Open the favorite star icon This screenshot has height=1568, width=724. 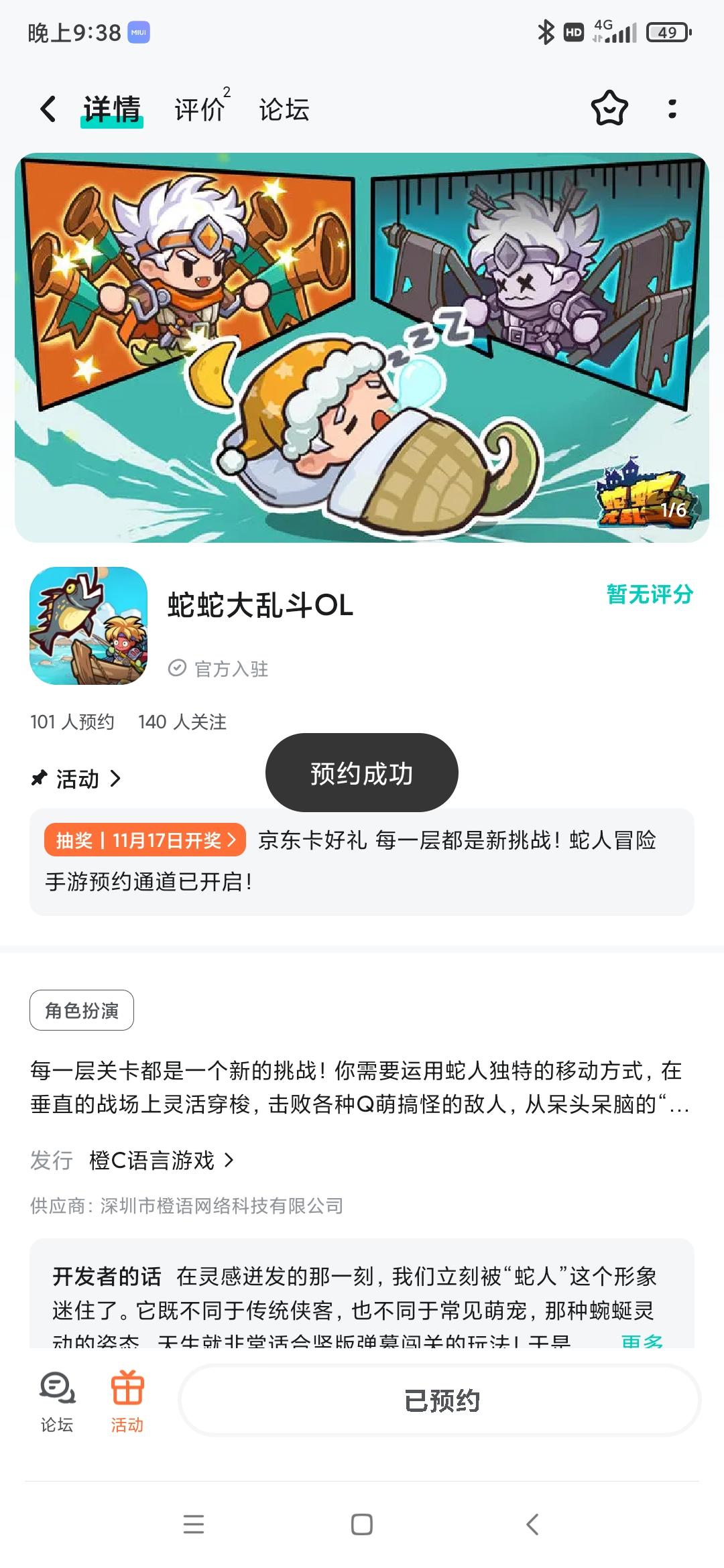click(x=609, y=109)
